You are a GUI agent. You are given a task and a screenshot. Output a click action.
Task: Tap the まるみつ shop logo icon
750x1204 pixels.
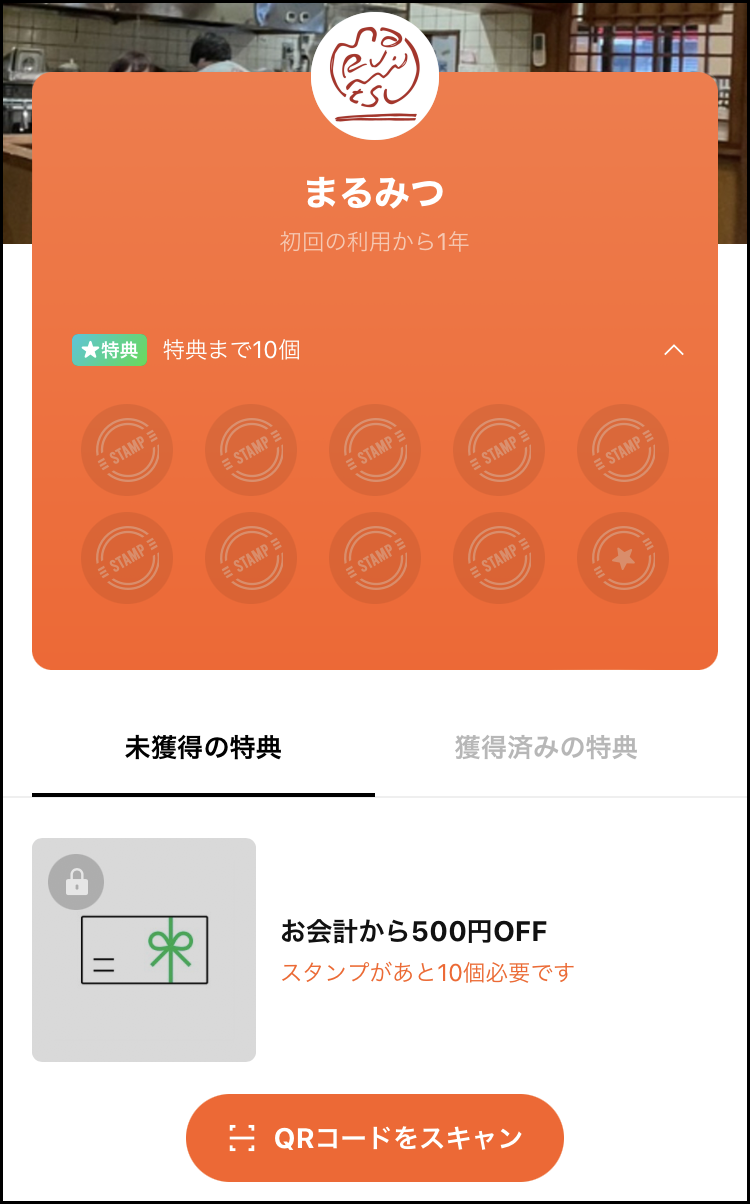[375, 77]
